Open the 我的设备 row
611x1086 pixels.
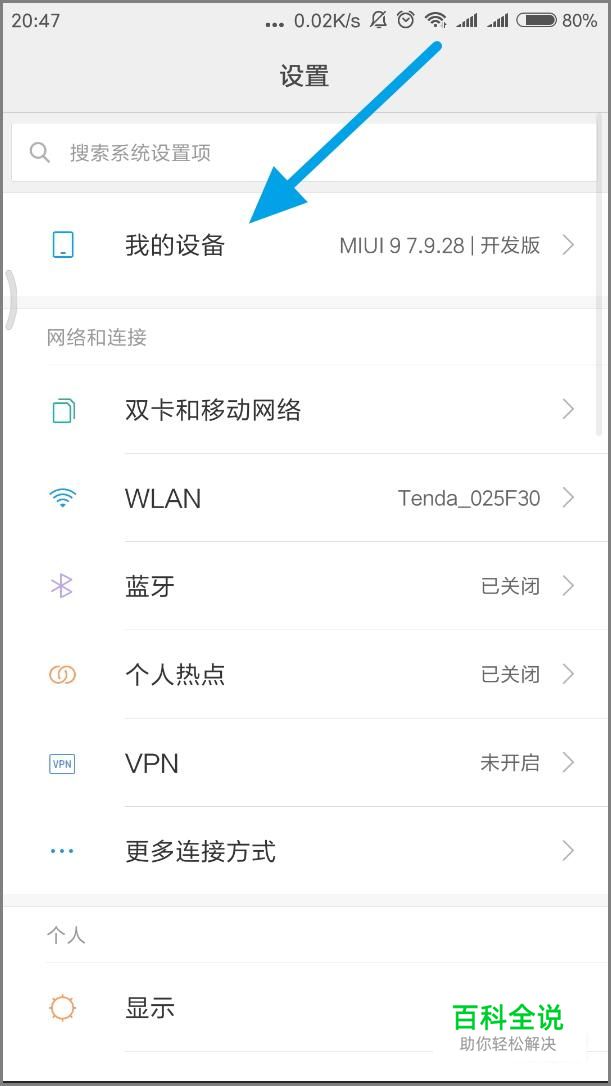[306, 245]
